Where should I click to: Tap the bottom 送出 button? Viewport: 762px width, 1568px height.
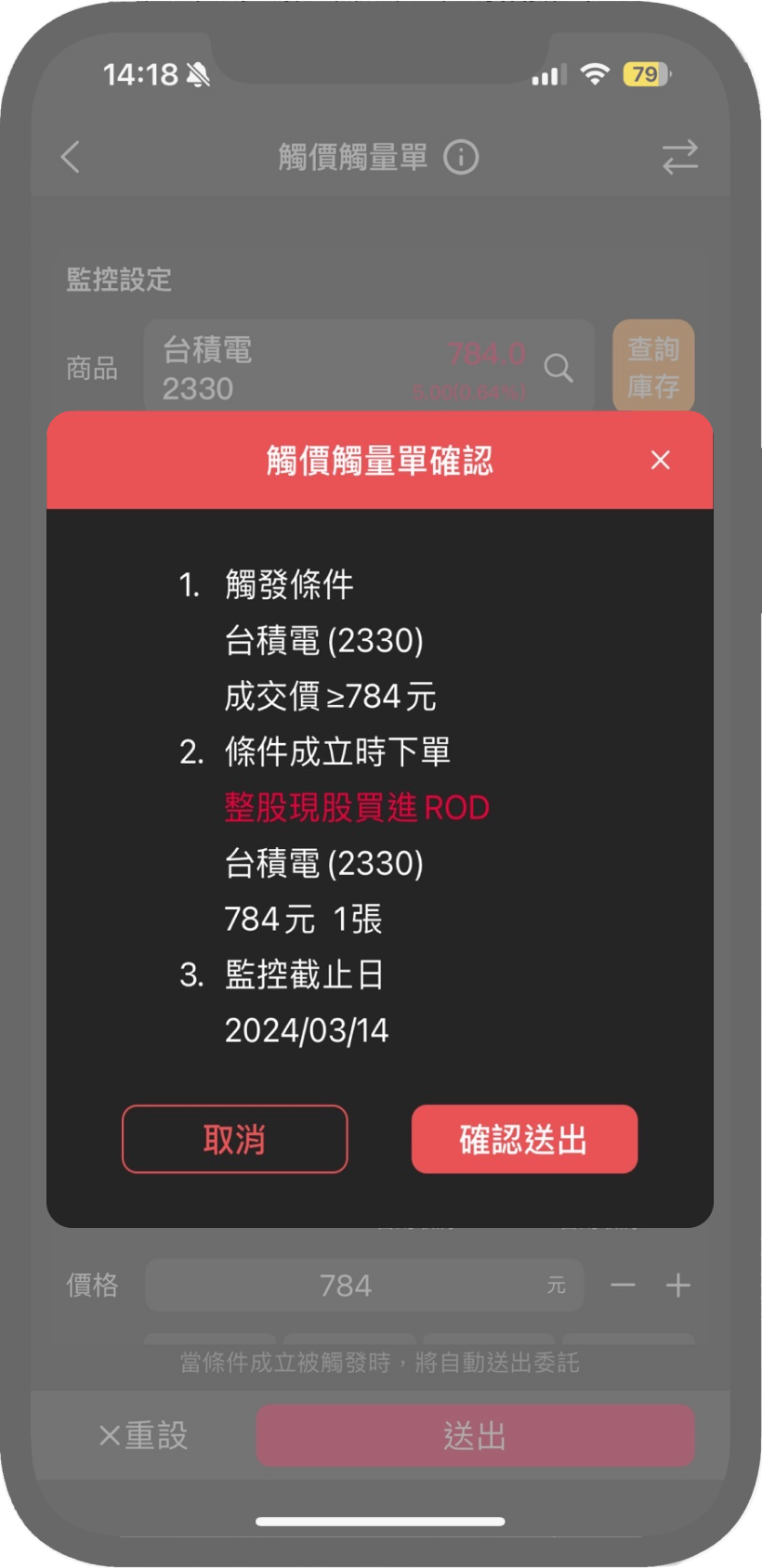pos(475,1435)
